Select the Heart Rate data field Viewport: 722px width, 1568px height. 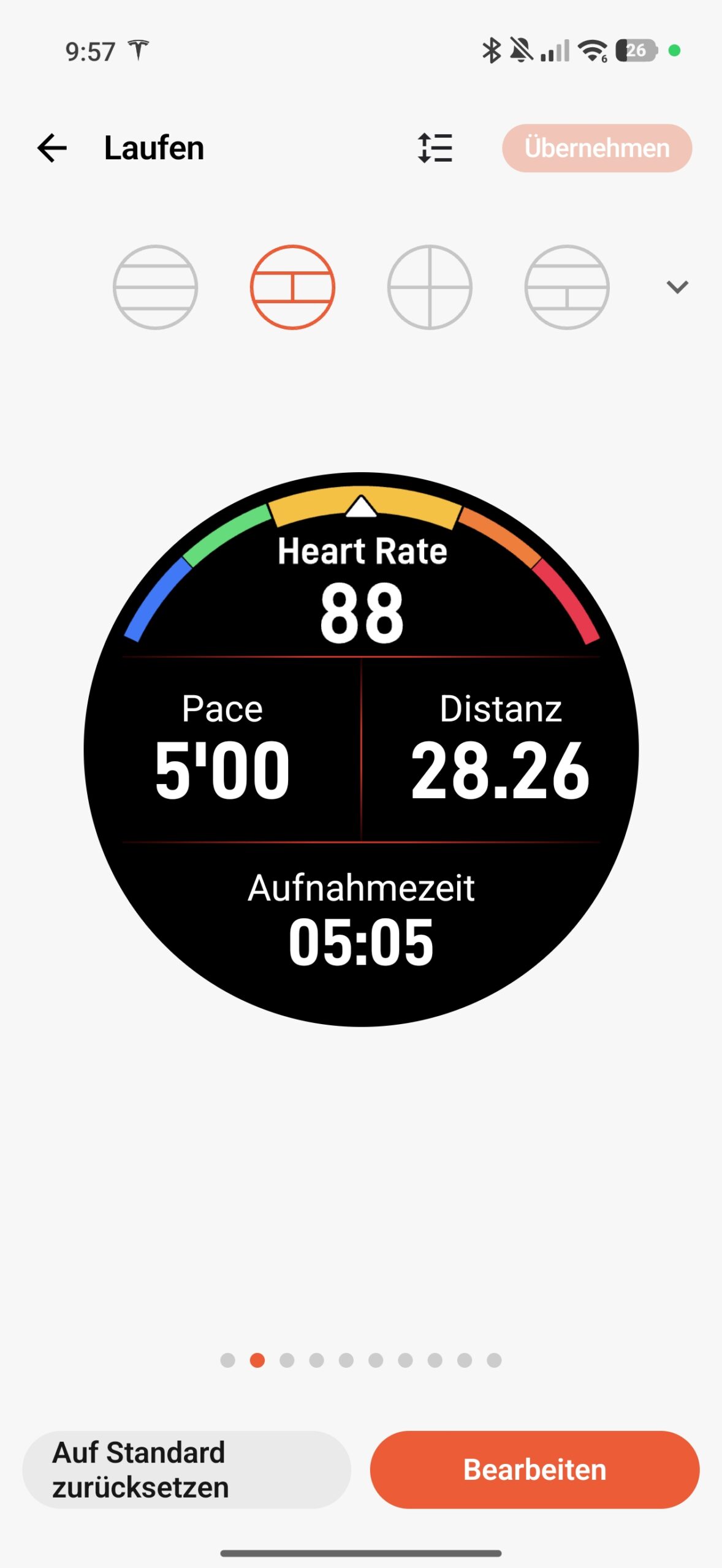point(362,588)
